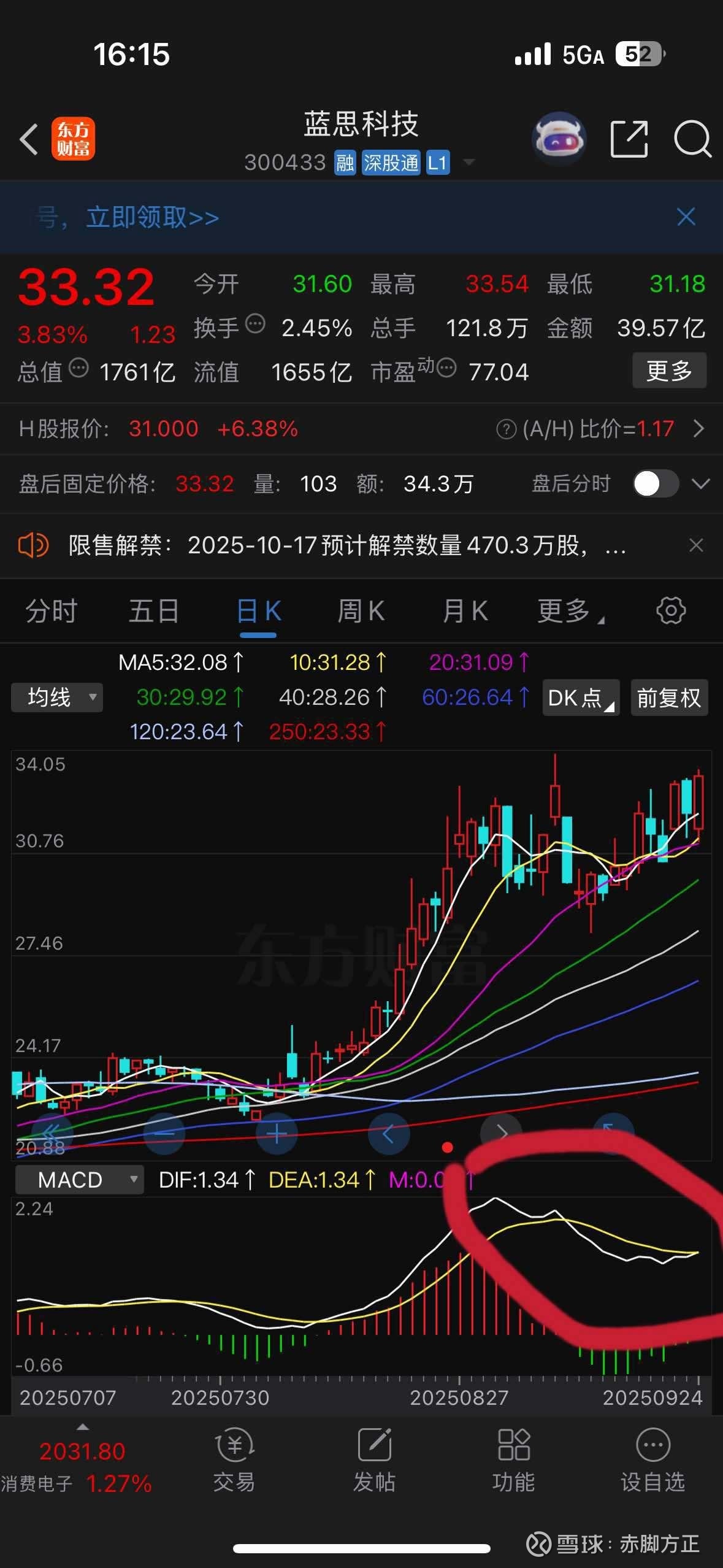Open 更多 quote details button
Viewport: 723px width, 1568px height.
[x=669, y=371]
